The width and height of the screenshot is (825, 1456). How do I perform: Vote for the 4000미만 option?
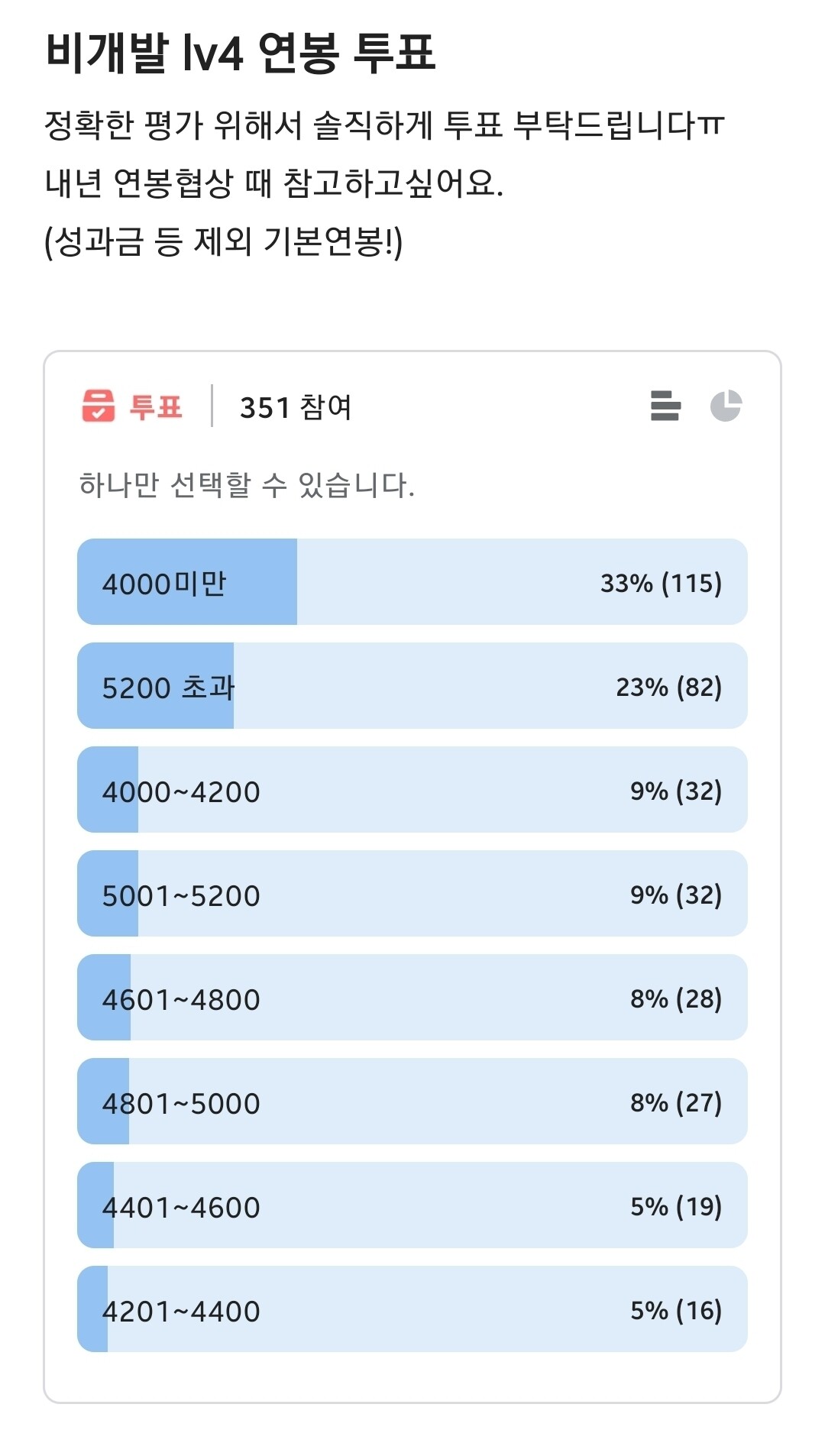412,583
